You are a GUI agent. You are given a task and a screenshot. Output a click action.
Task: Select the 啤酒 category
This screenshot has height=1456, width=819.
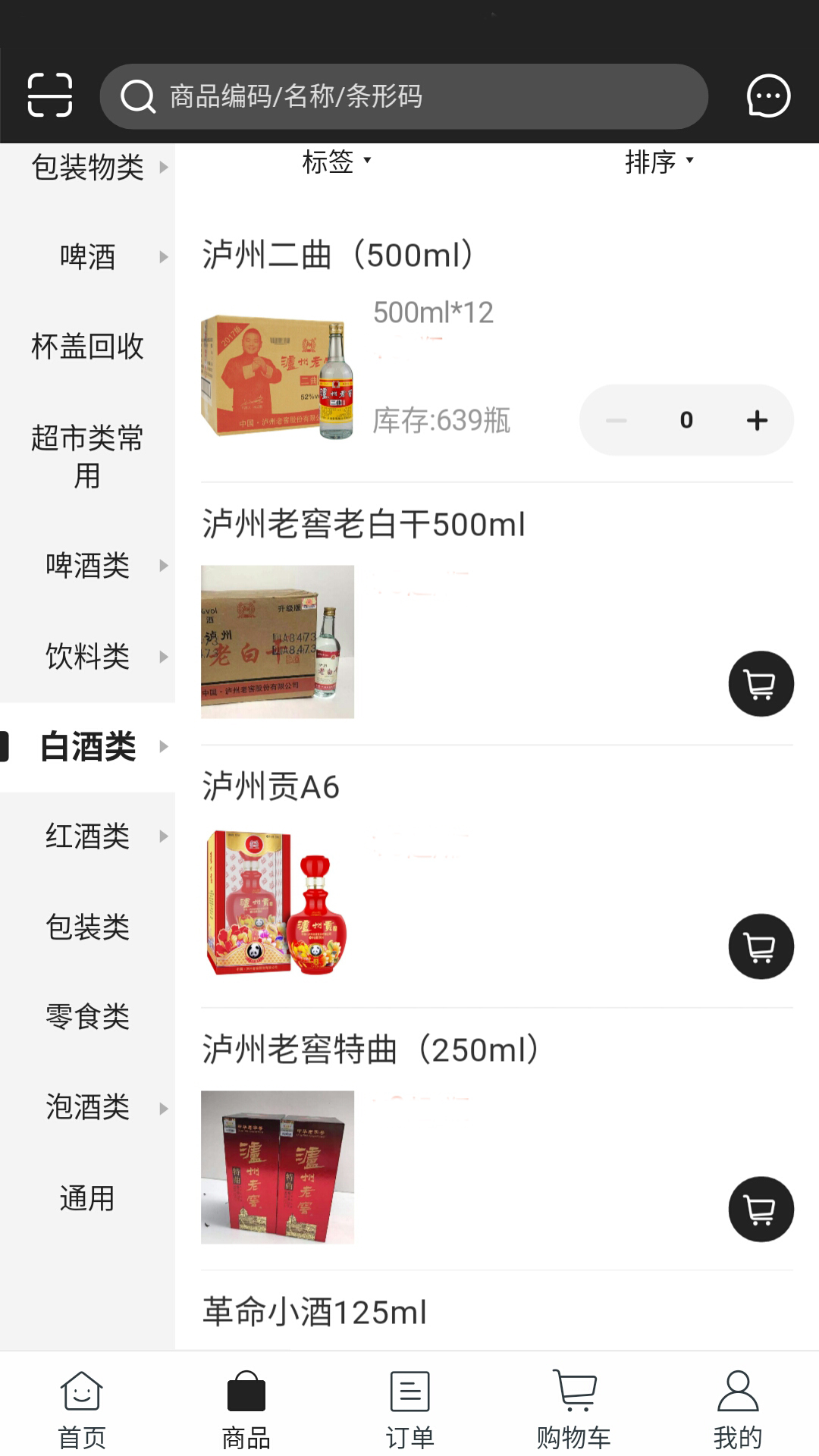pos(87,257)
